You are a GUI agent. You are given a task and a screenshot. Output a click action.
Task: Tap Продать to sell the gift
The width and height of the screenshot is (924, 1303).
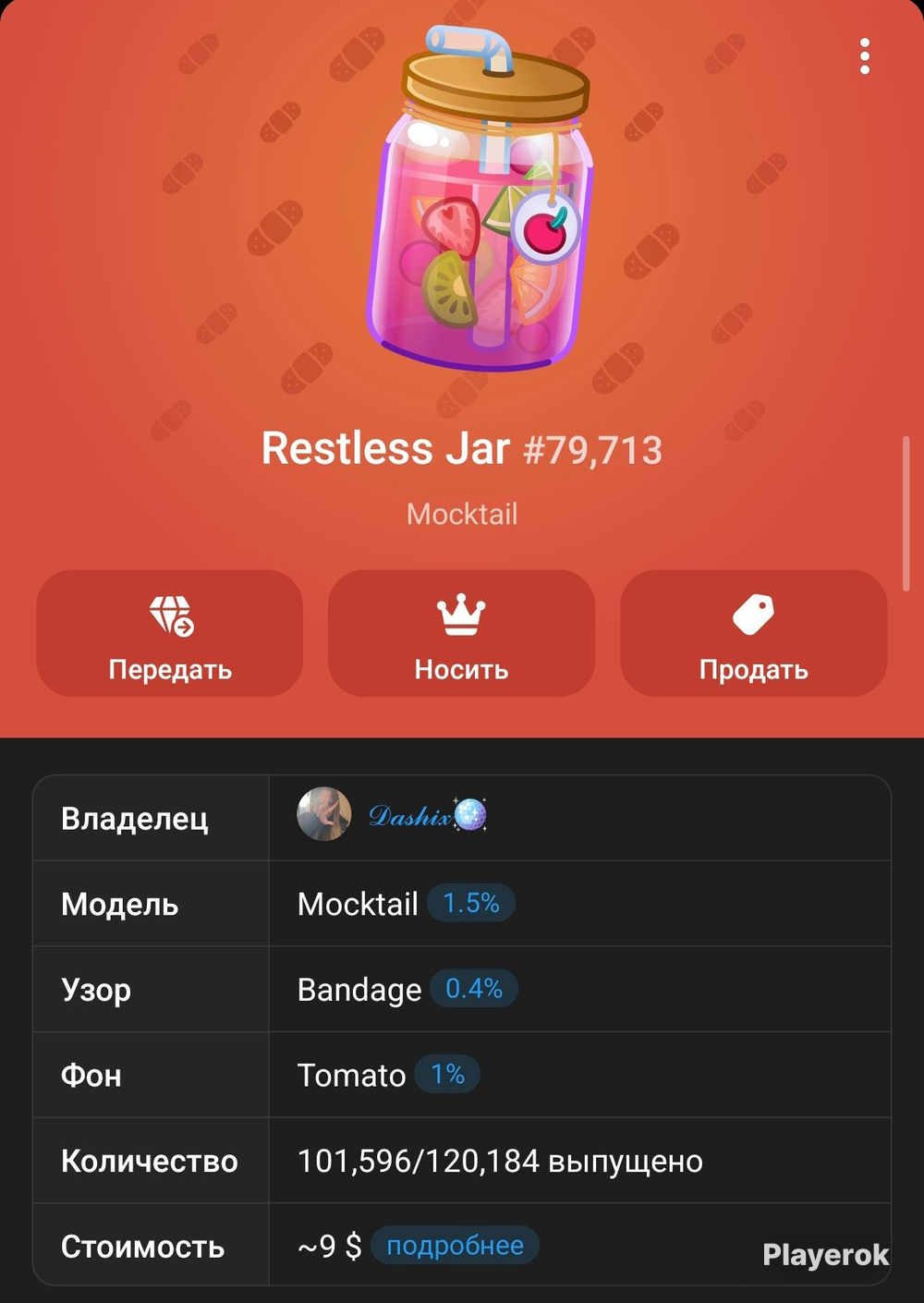[753, 633]
